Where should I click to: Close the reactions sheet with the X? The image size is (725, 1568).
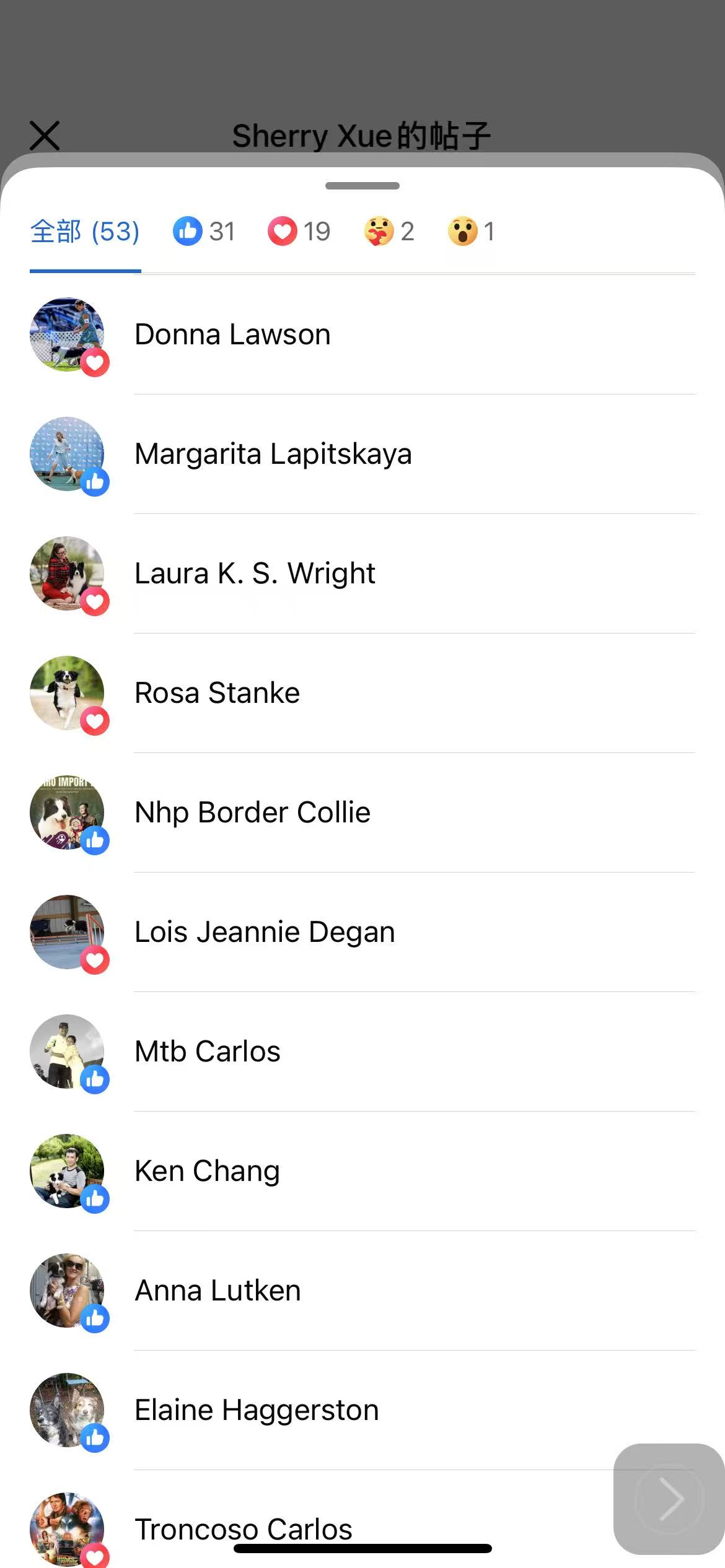(45, 136)
